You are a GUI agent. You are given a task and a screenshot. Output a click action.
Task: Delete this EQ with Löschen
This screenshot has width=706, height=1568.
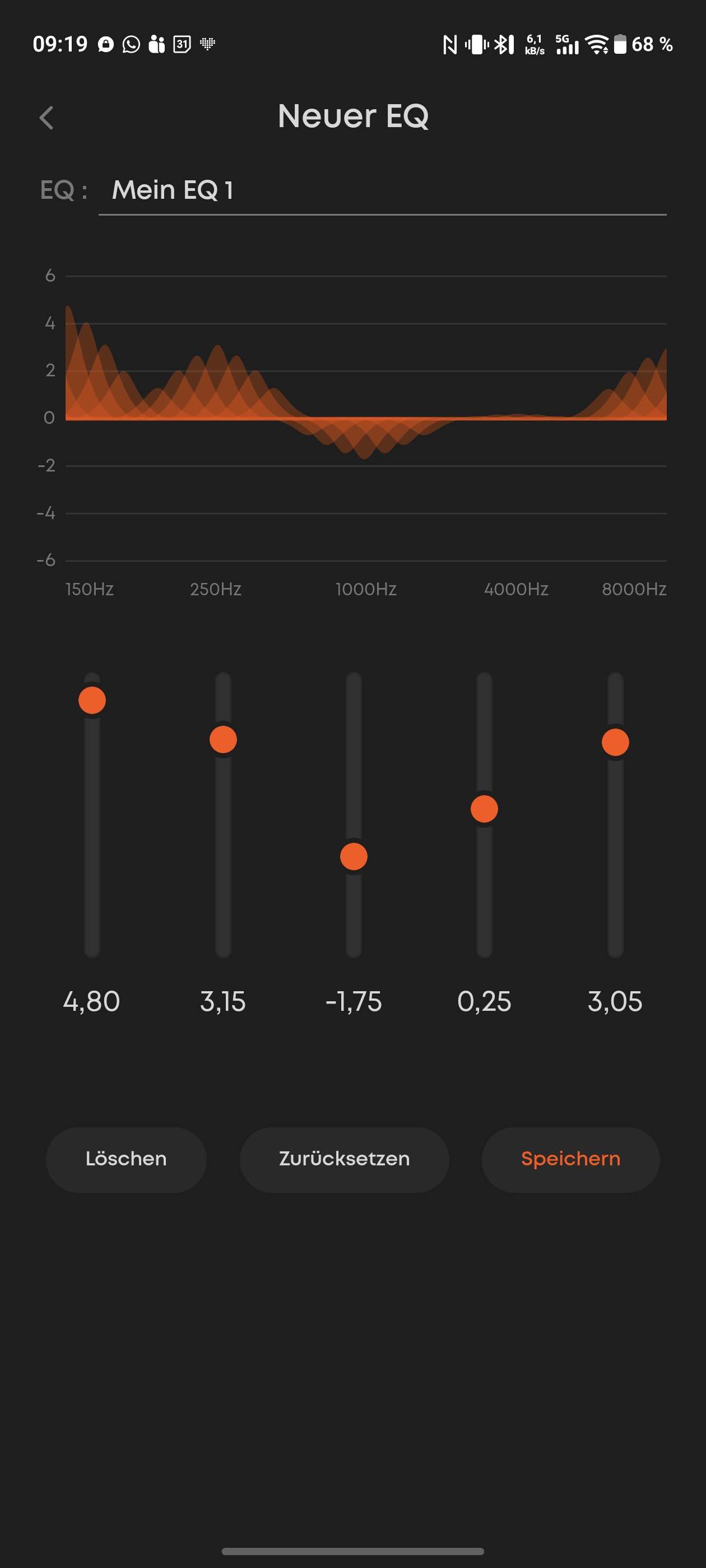pyautogui.click(x=126, y=1159)
